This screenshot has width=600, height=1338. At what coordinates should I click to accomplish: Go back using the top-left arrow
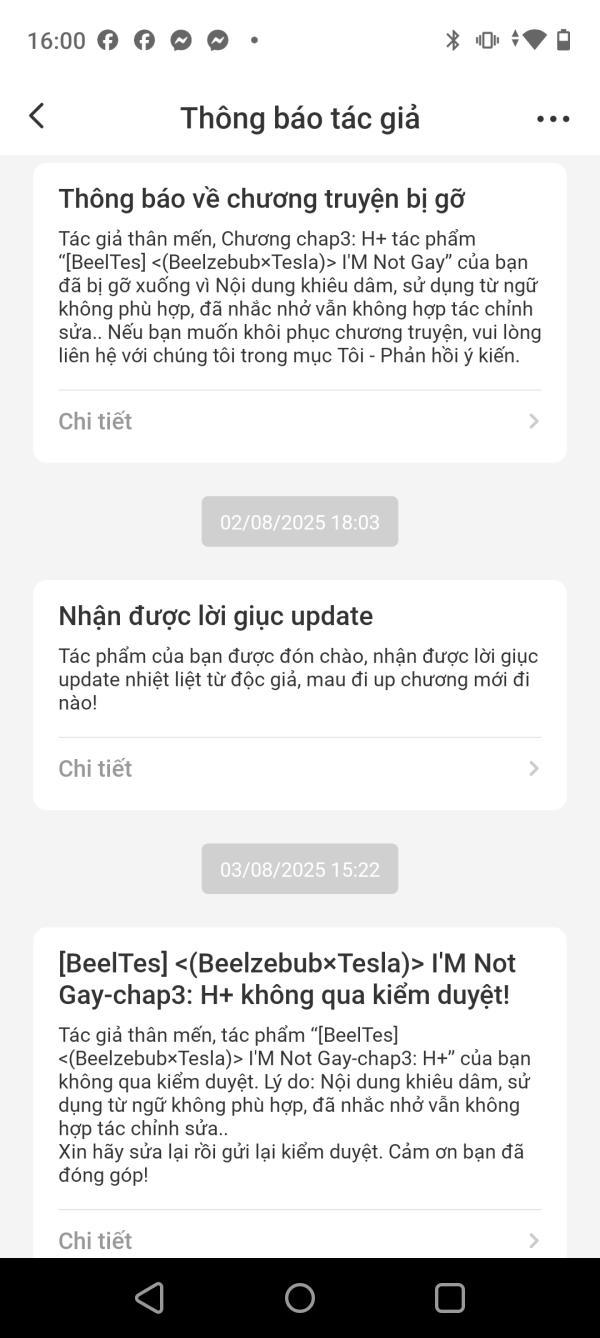[37, 117]
